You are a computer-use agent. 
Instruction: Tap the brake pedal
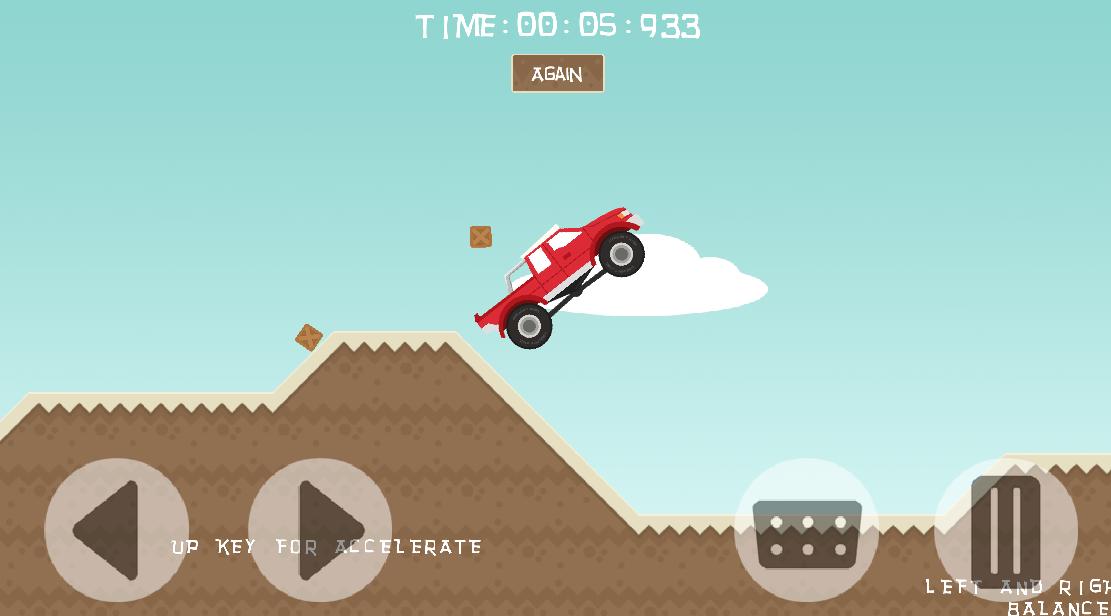[x=806, y=532]
